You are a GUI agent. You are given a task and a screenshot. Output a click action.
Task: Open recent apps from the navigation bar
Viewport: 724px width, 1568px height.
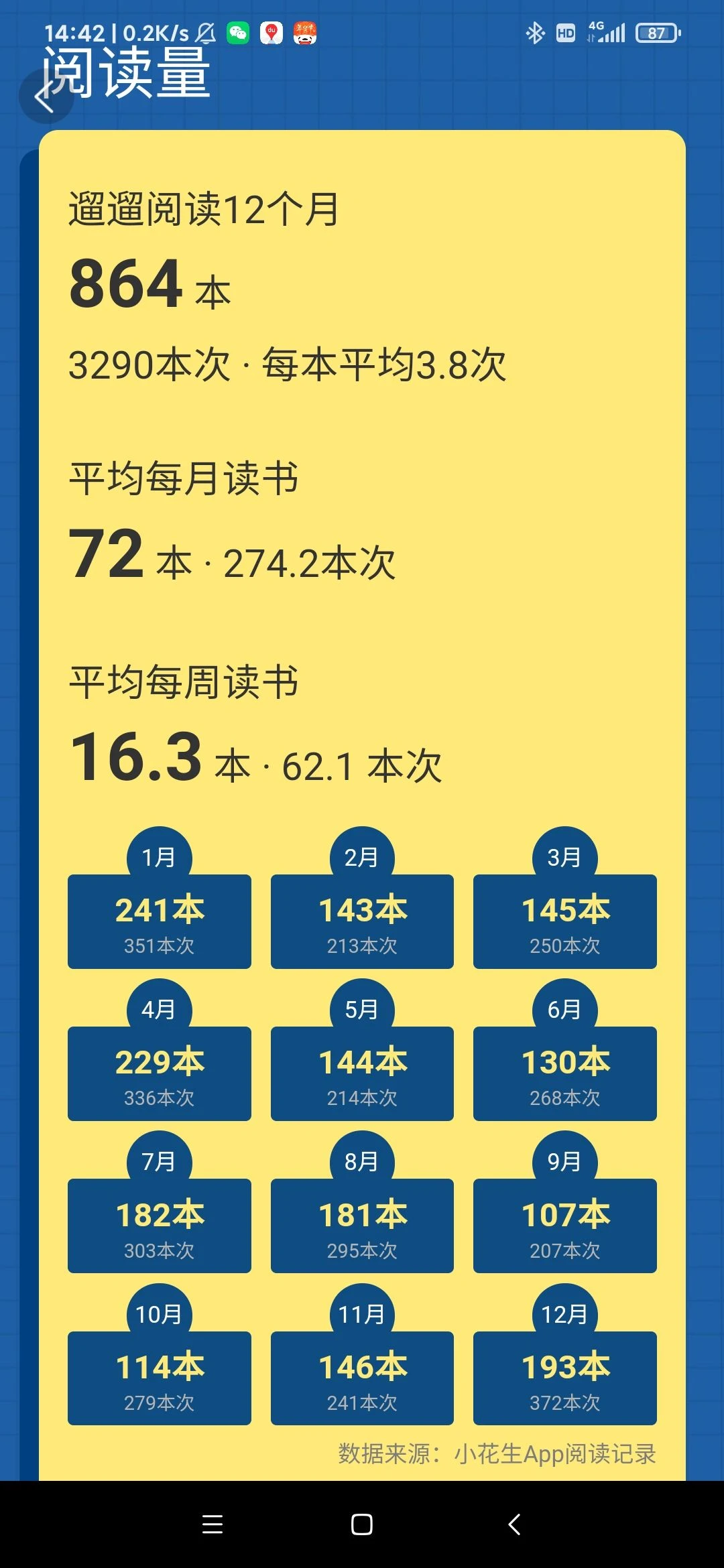(x=213, y=1524)
